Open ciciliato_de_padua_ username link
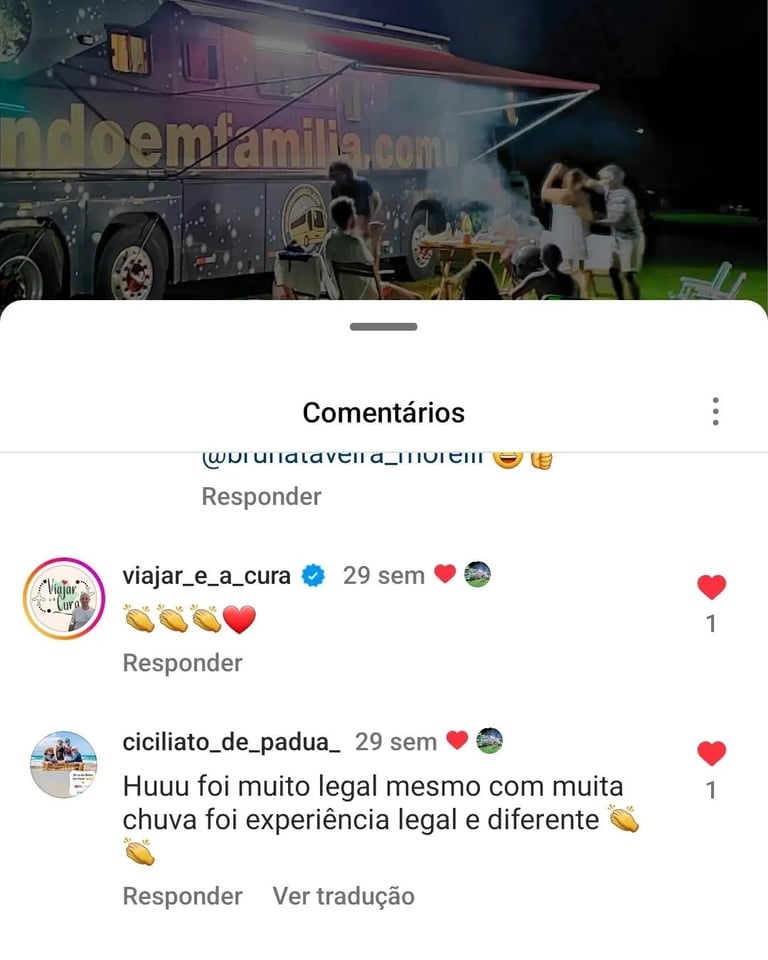This screenshot has height=960, width=768. click(231, 741)
